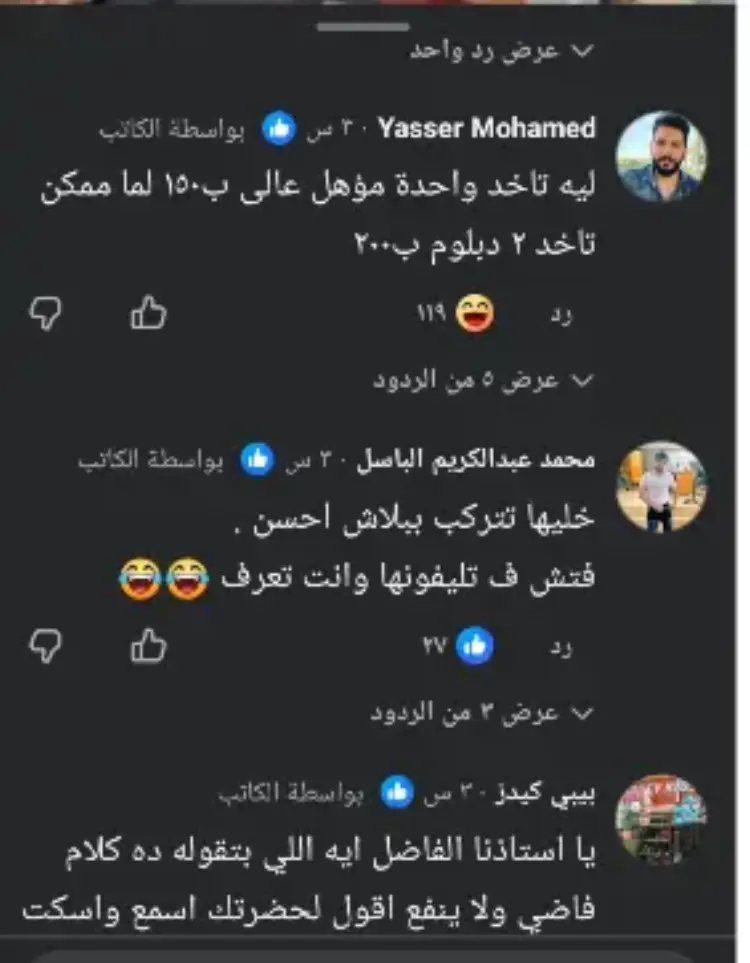
Task: Open Yasser Mohamed's profile name
Action: (488, 129)
